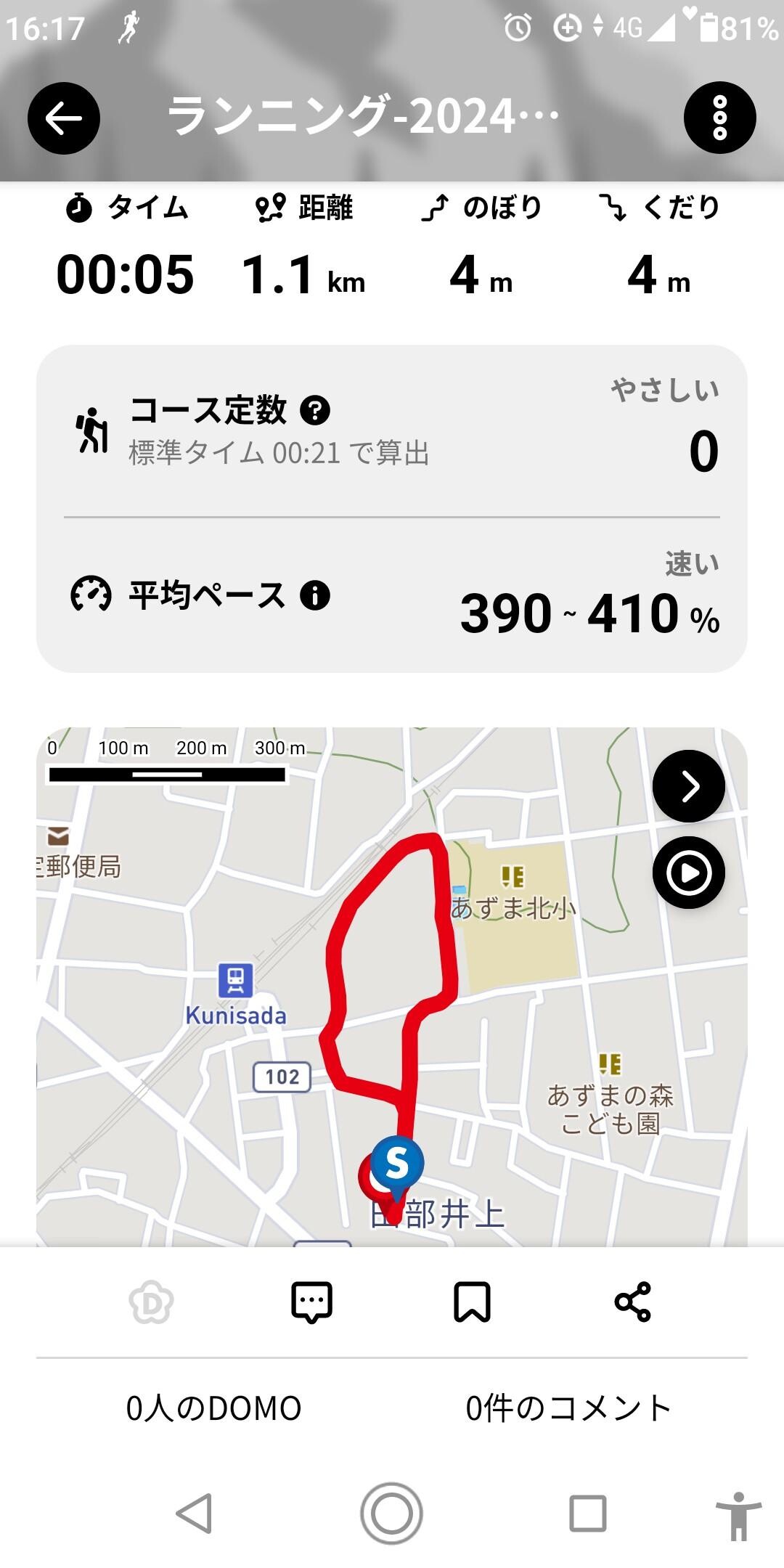Select the stopwatch icon above タイム
784x1568 pixels.
pos(80,208)
